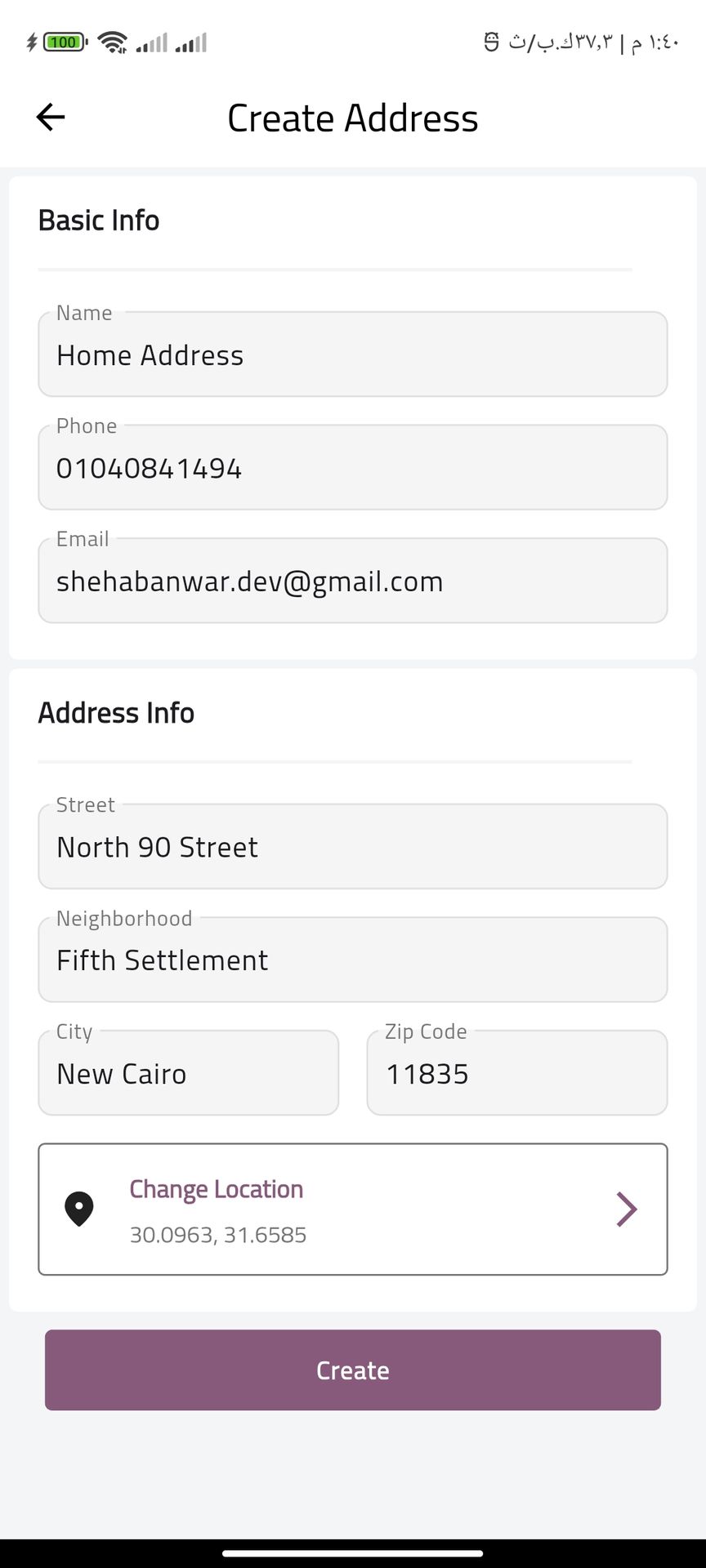
Task: Edit the Name field
Action: tap(352, 355)
